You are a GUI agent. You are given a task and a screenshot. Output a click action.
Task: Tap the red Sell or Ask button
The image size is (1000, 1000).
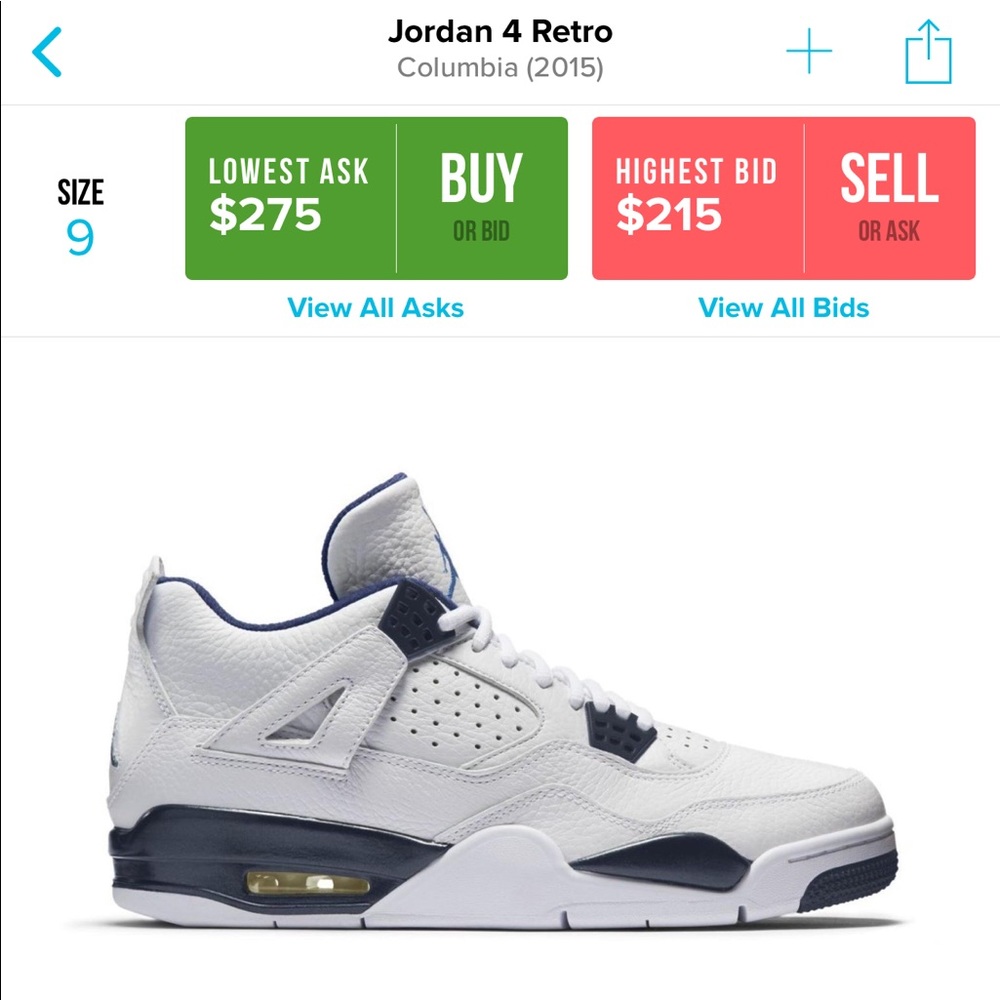click(888, 198)
